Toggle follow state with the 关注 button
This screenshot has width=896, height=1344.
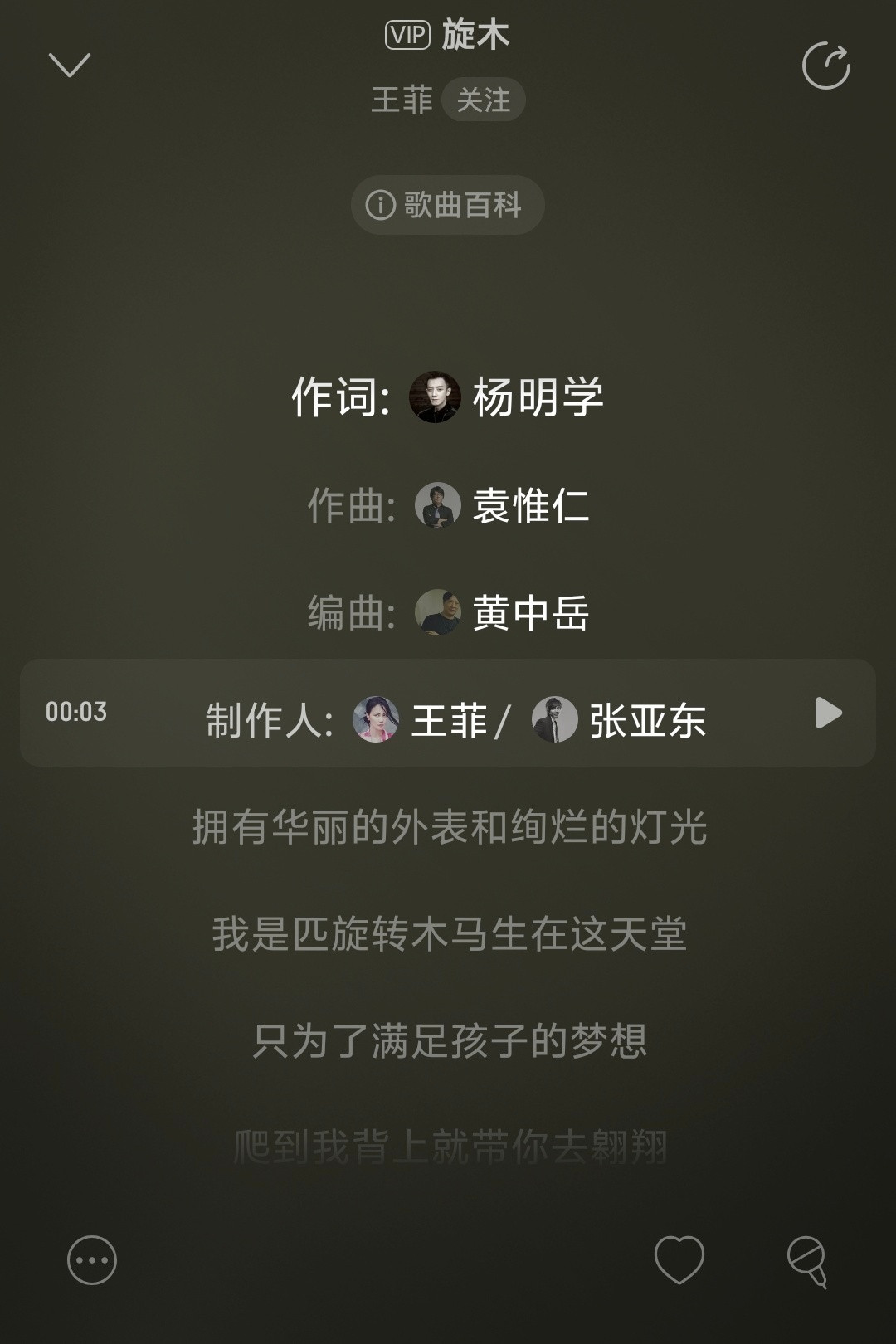point(485,99)
